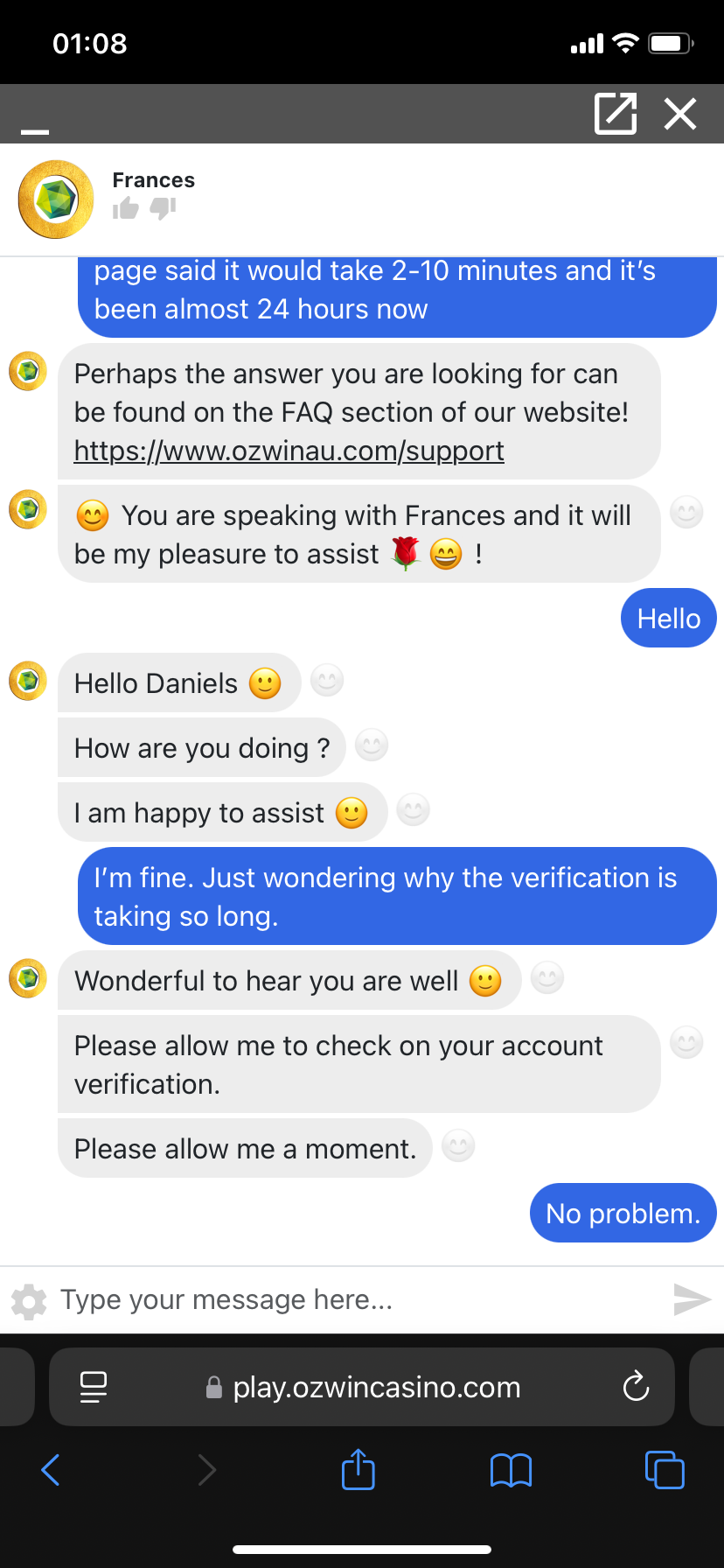
Task: Close the live chat
Action: 680,114
